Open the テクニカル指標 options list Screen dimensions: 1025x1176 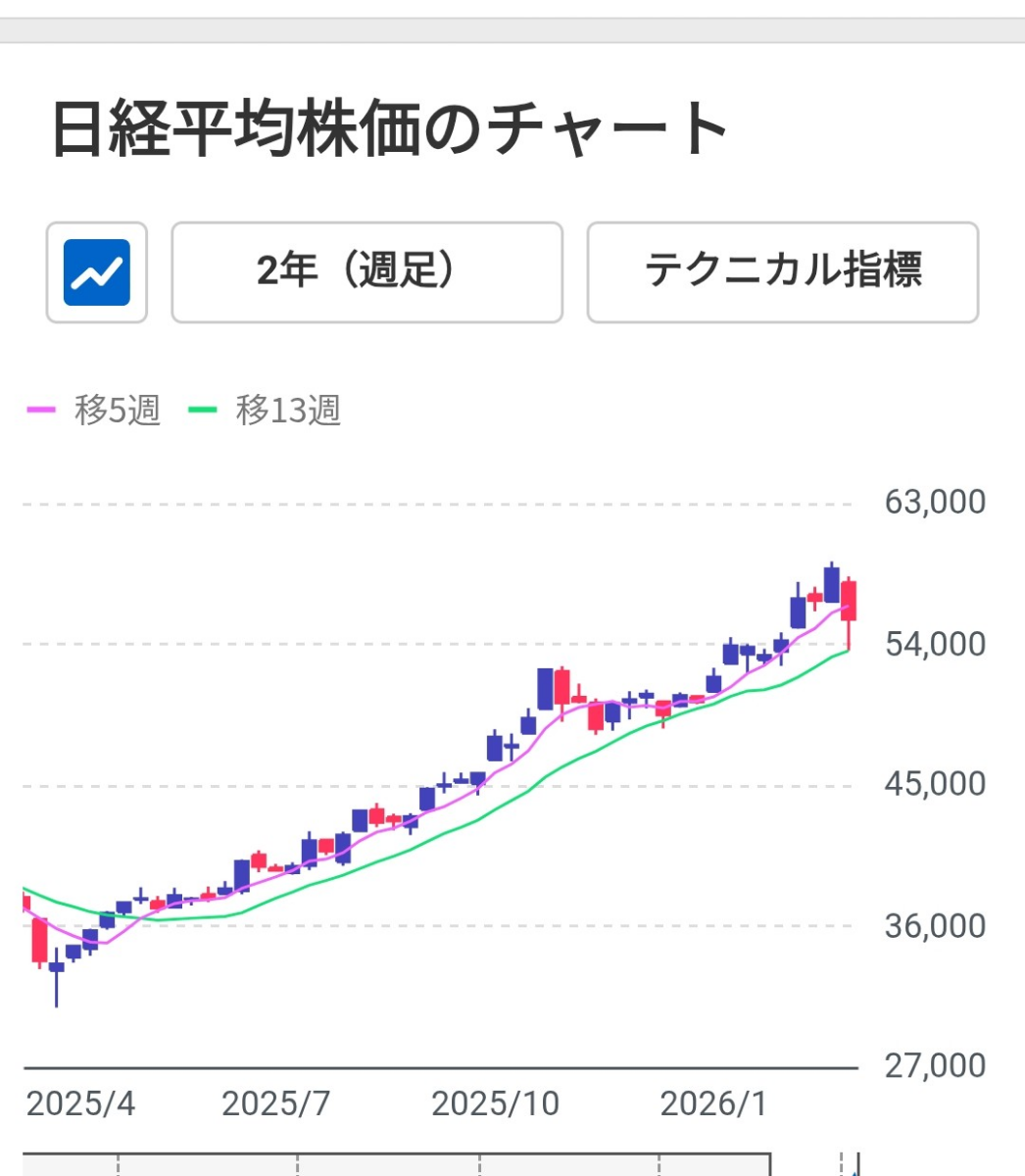click(x=783, y=271)
